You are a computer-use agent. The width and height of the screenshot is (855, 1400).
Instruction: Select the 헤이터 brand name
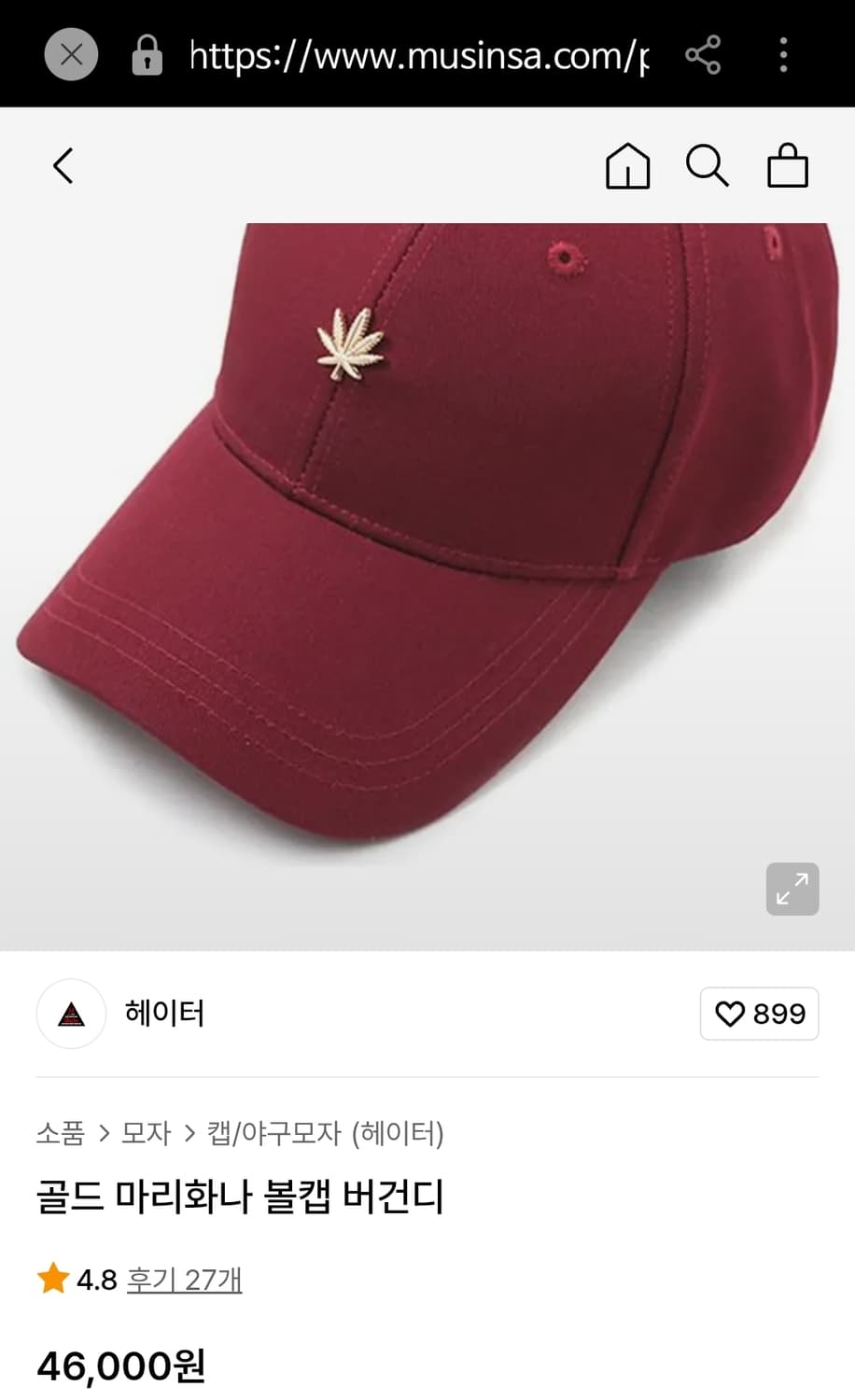165,1014
